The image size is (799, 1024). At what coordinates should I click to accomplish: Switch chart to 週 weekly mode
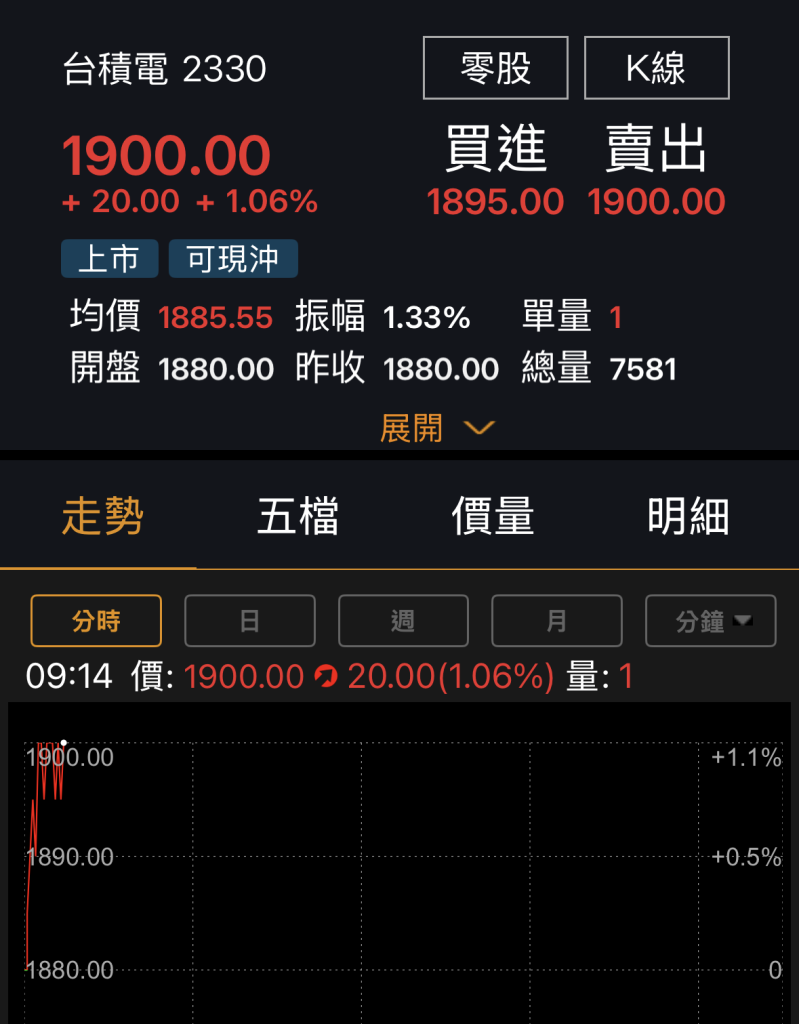click(403, 620)
